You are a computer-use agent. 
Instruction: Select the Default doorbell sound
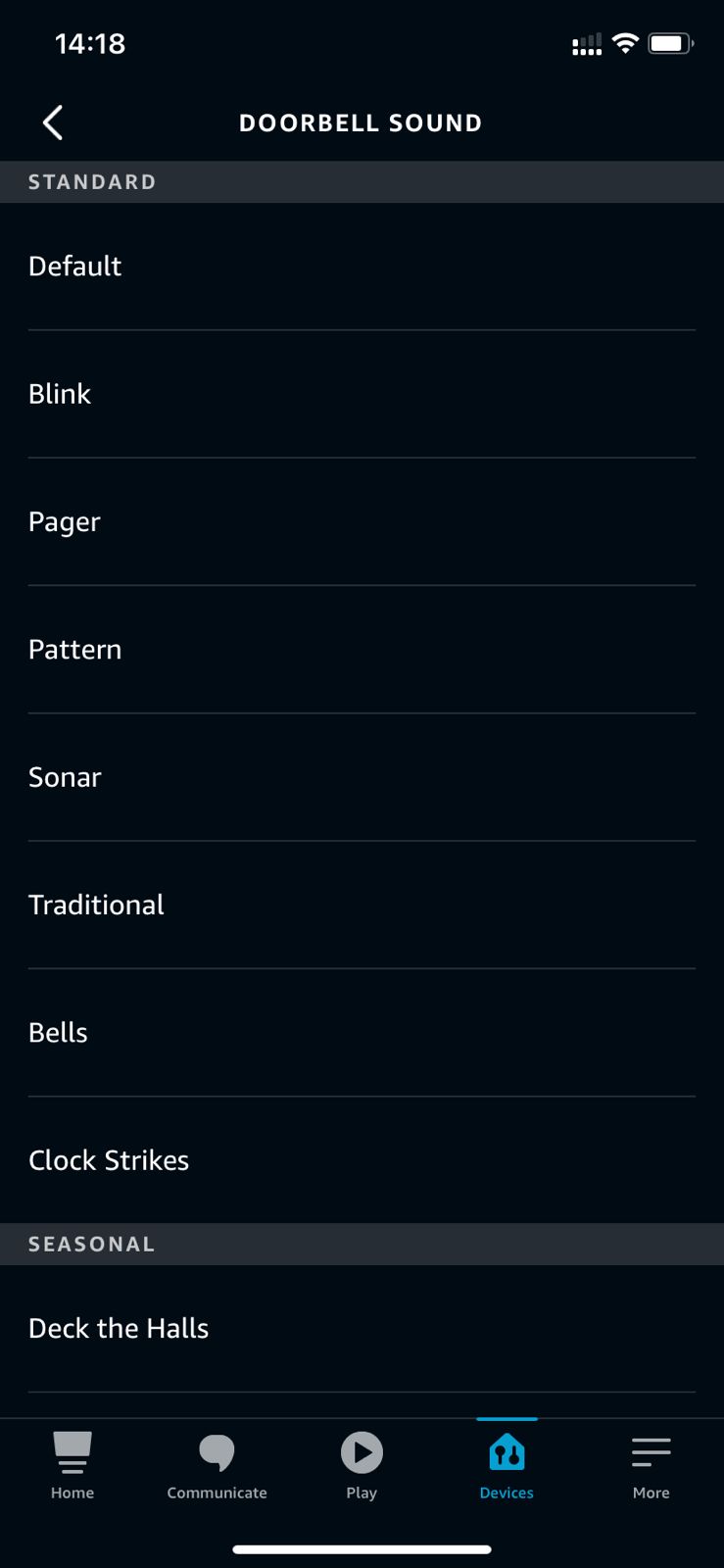coord(362,267)
